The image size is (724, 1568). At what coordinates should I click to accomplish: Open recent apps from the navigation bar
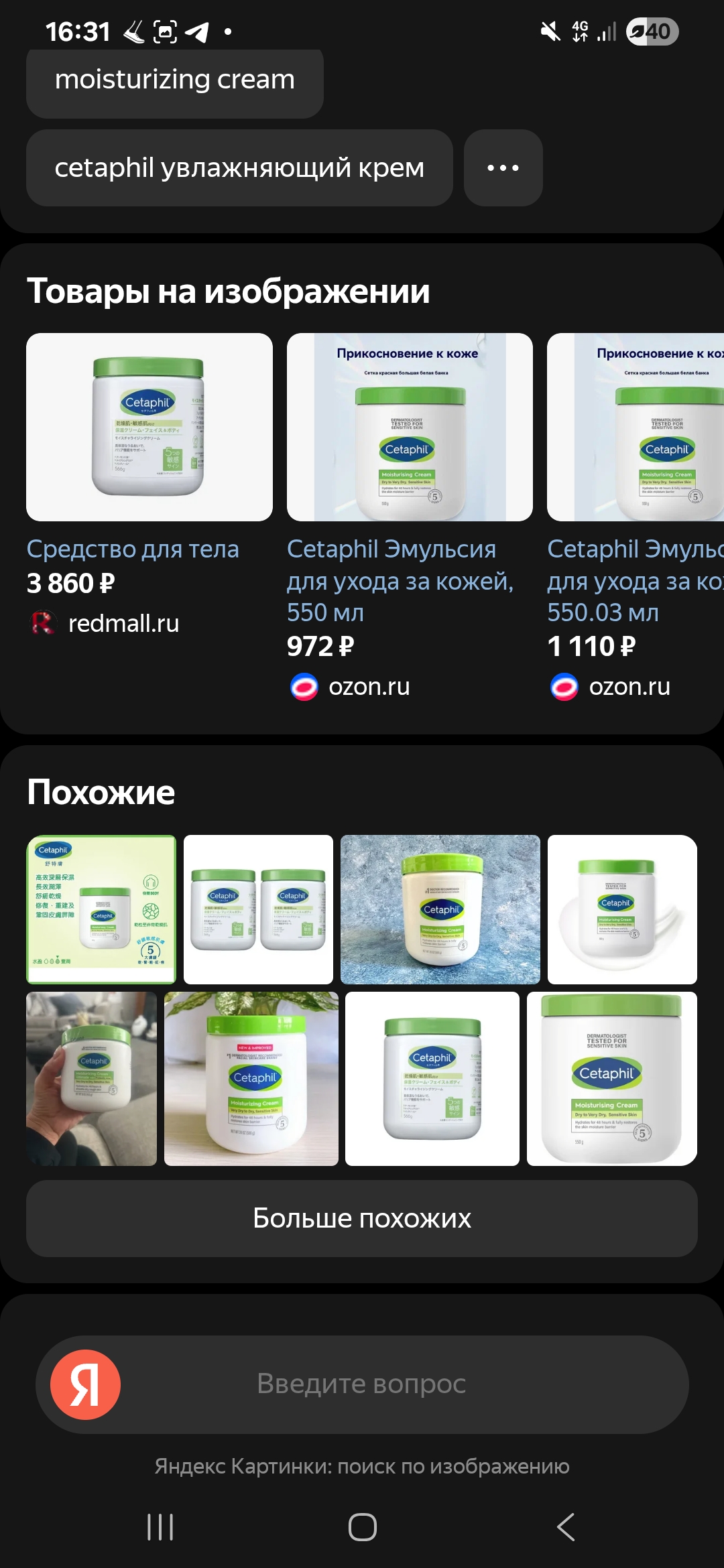[x=160, y=1527]
